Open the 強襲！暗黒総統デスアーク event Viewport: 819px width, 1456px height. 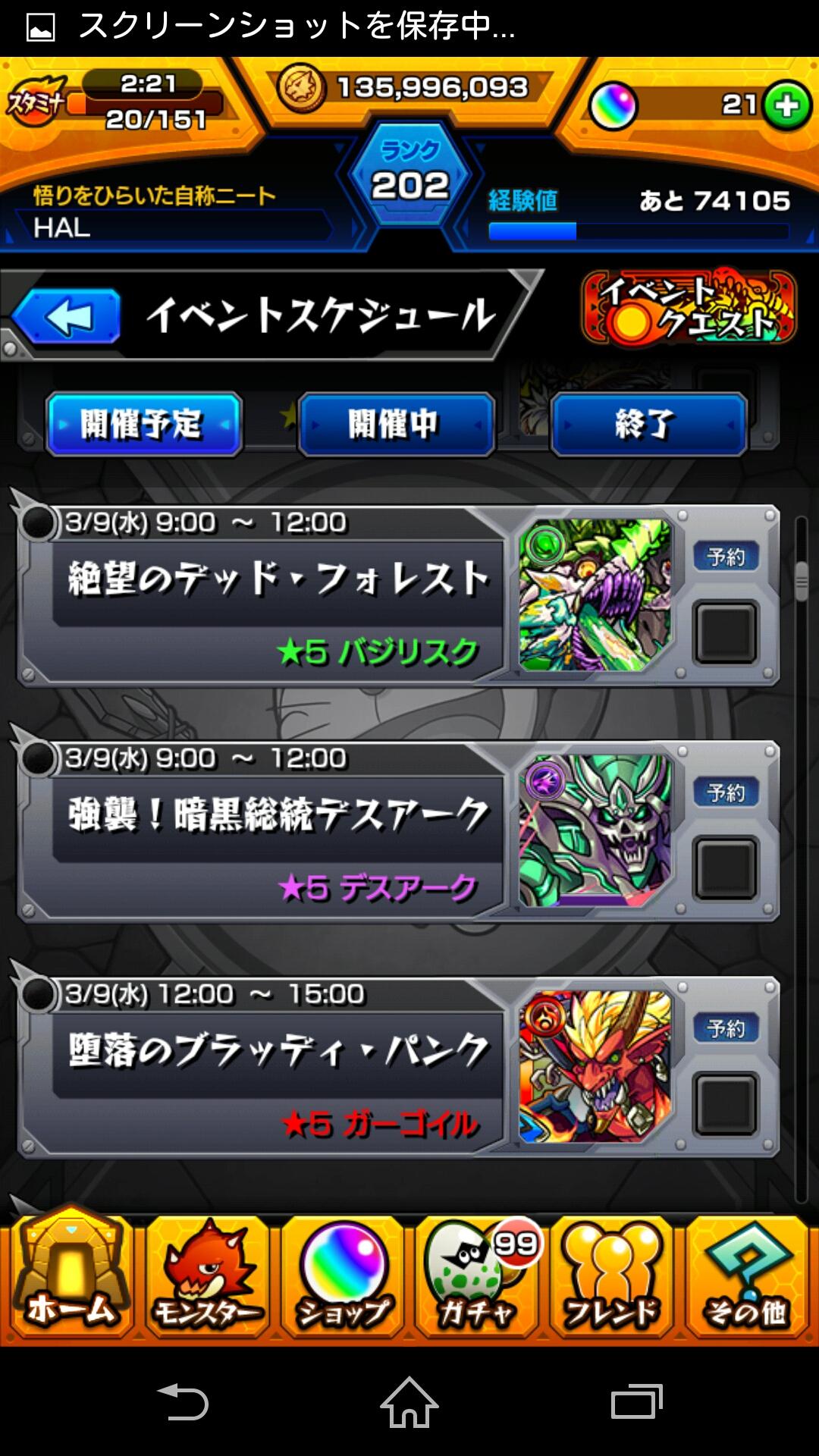pos(277,816)
